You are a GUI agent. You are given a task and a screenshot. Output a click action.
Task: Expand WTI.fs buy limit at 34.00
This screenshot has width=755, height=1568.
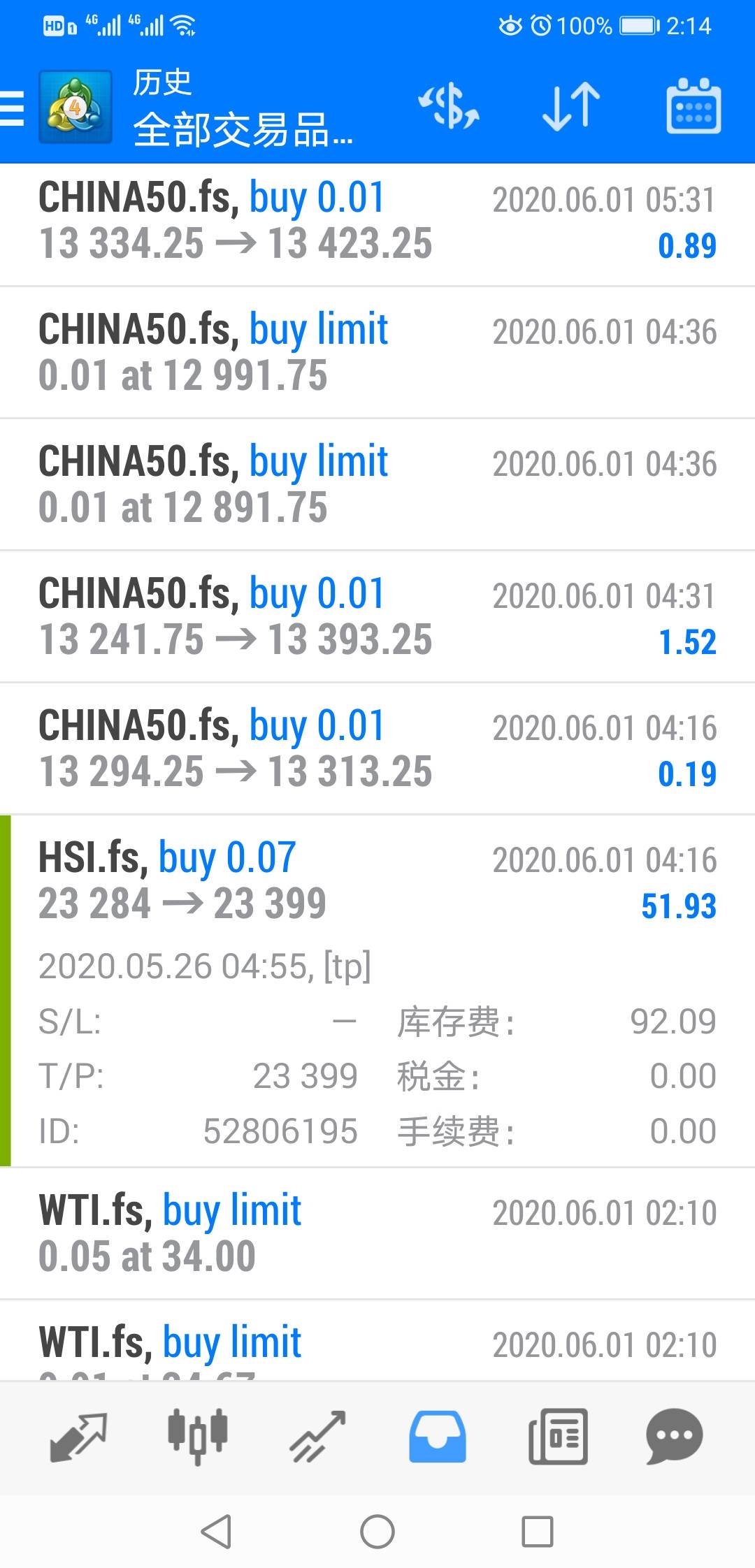(x=377, y=1233)
